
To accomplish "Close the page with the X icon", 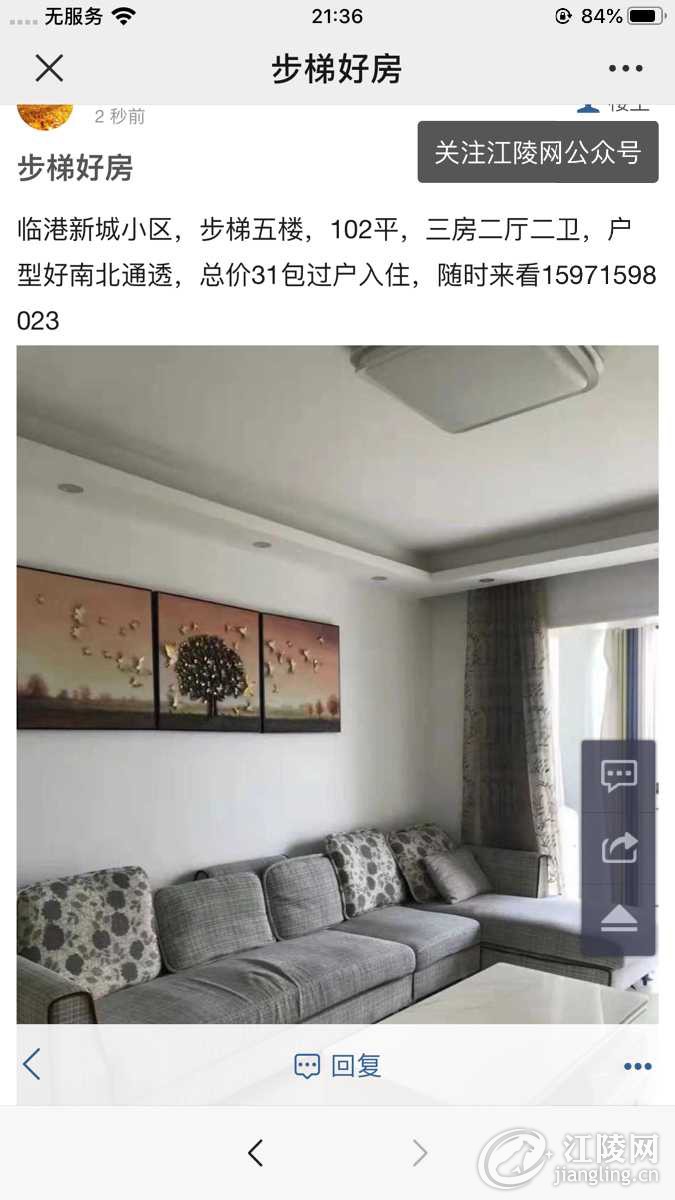I will pyautogui.click(x=49, y=68).
